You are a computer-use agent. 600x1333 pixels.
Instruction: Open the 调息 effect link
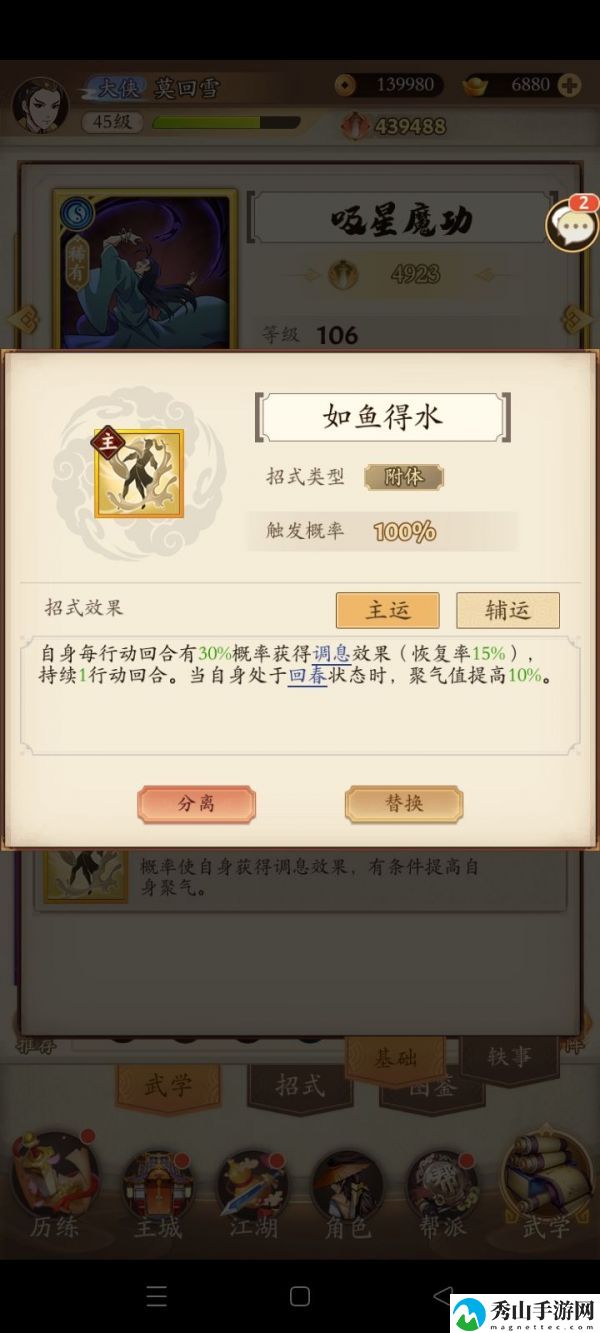(x=331, y=653)
